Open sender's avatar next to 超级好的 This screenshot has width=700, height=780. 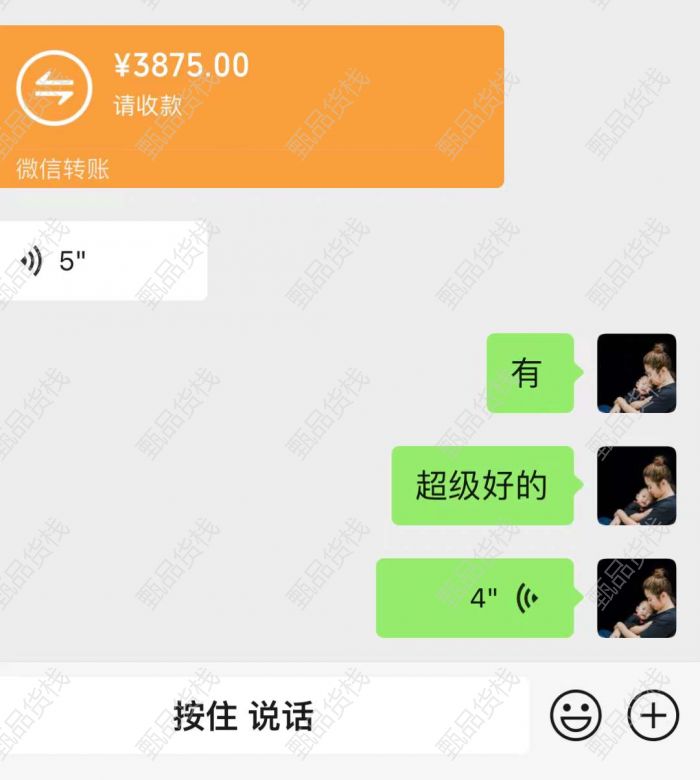(x=636, y=486)
